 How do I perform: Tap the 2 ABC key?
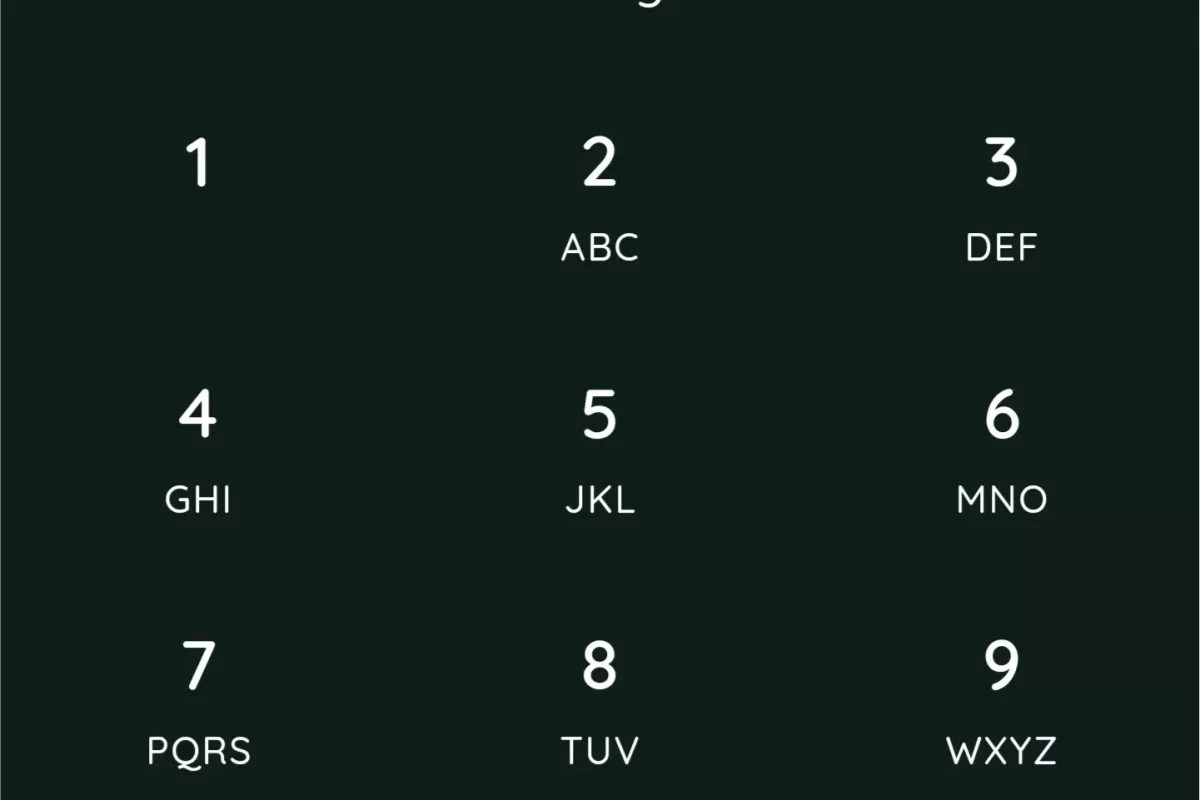[599, 200]
